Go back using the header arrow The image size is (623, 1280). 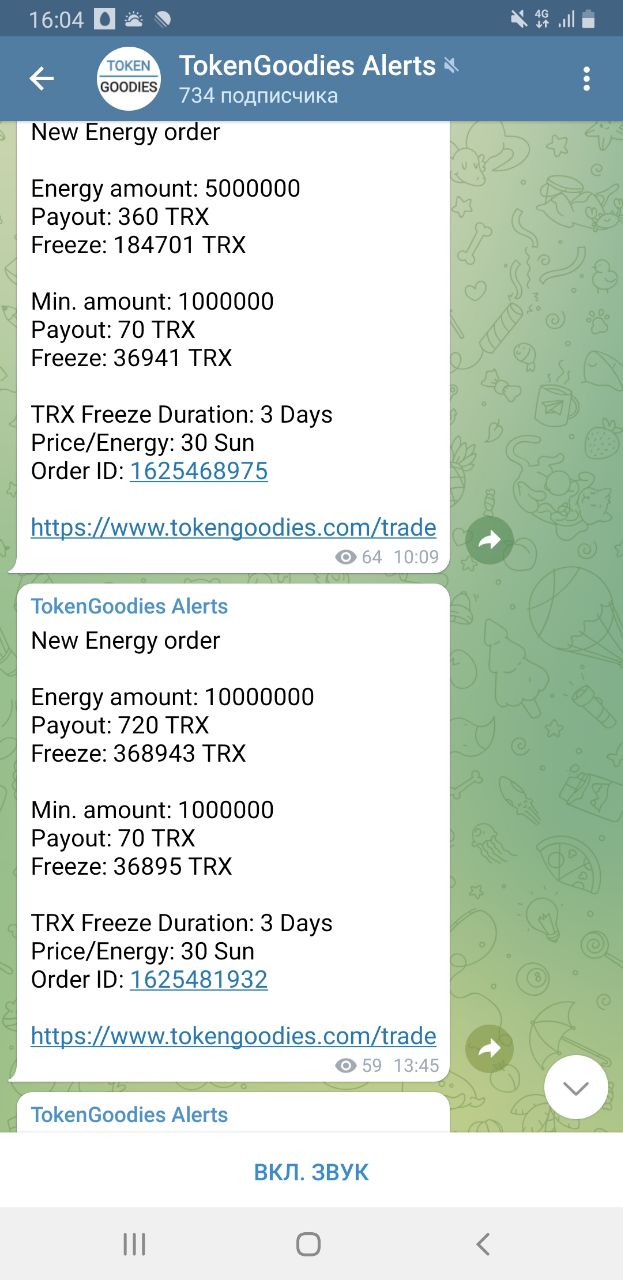coord(41,79)
